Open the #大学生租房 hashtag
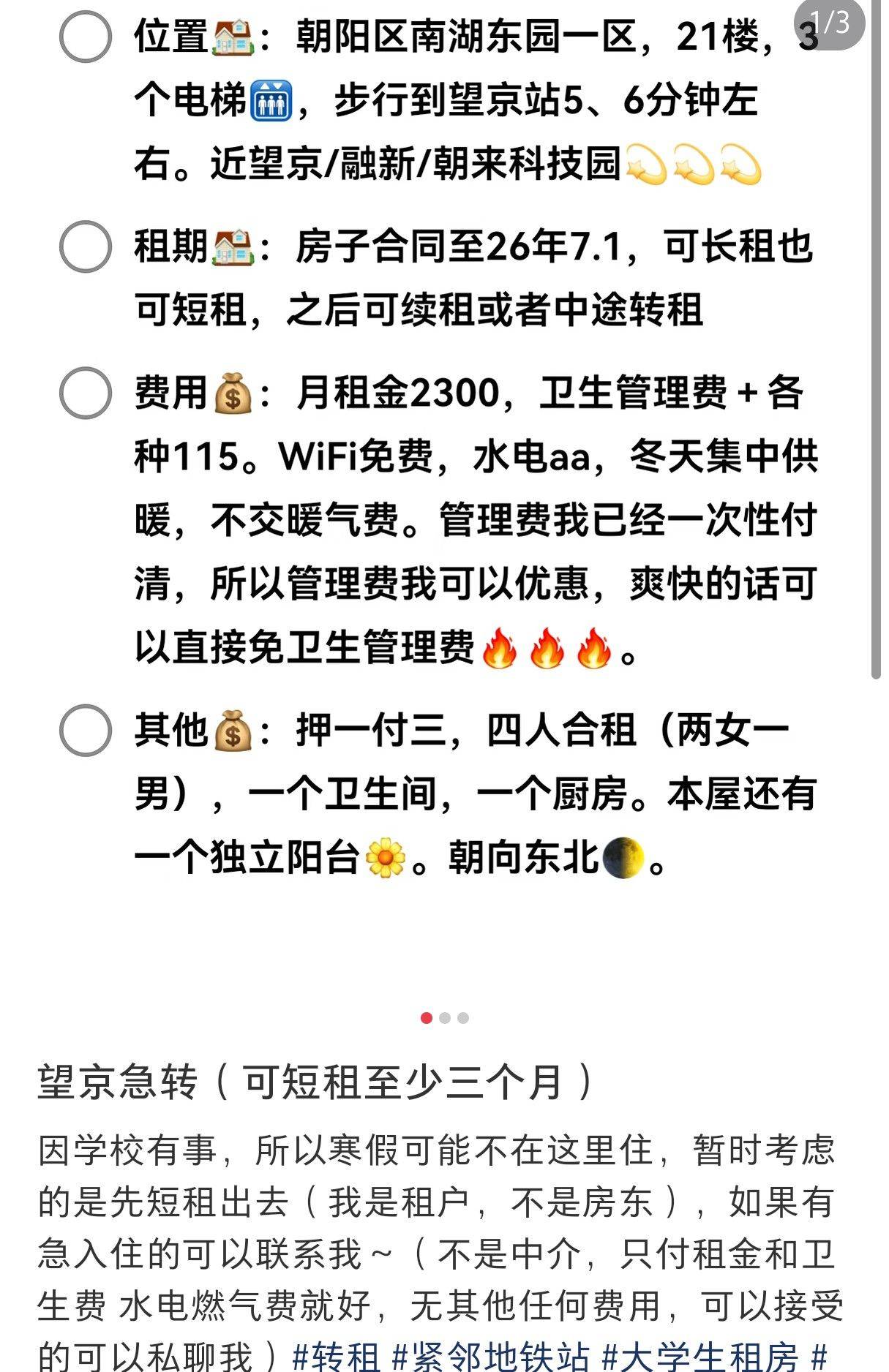The image size is (889, 1372). coord(700,1355)
